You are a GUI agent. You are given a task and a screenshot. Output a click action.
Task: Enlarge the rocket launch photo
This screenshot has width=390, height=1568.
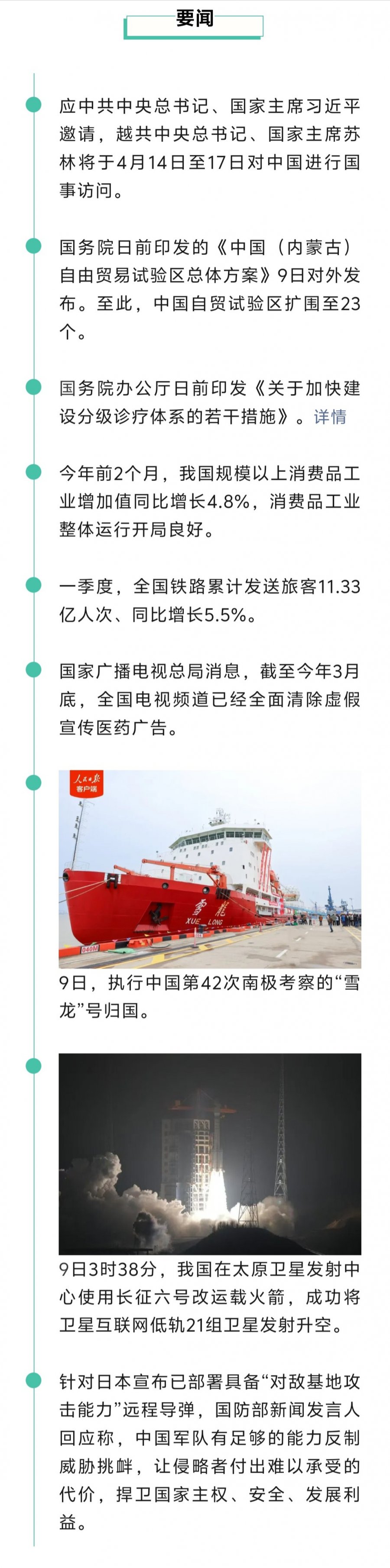[x=210, y=1153]
